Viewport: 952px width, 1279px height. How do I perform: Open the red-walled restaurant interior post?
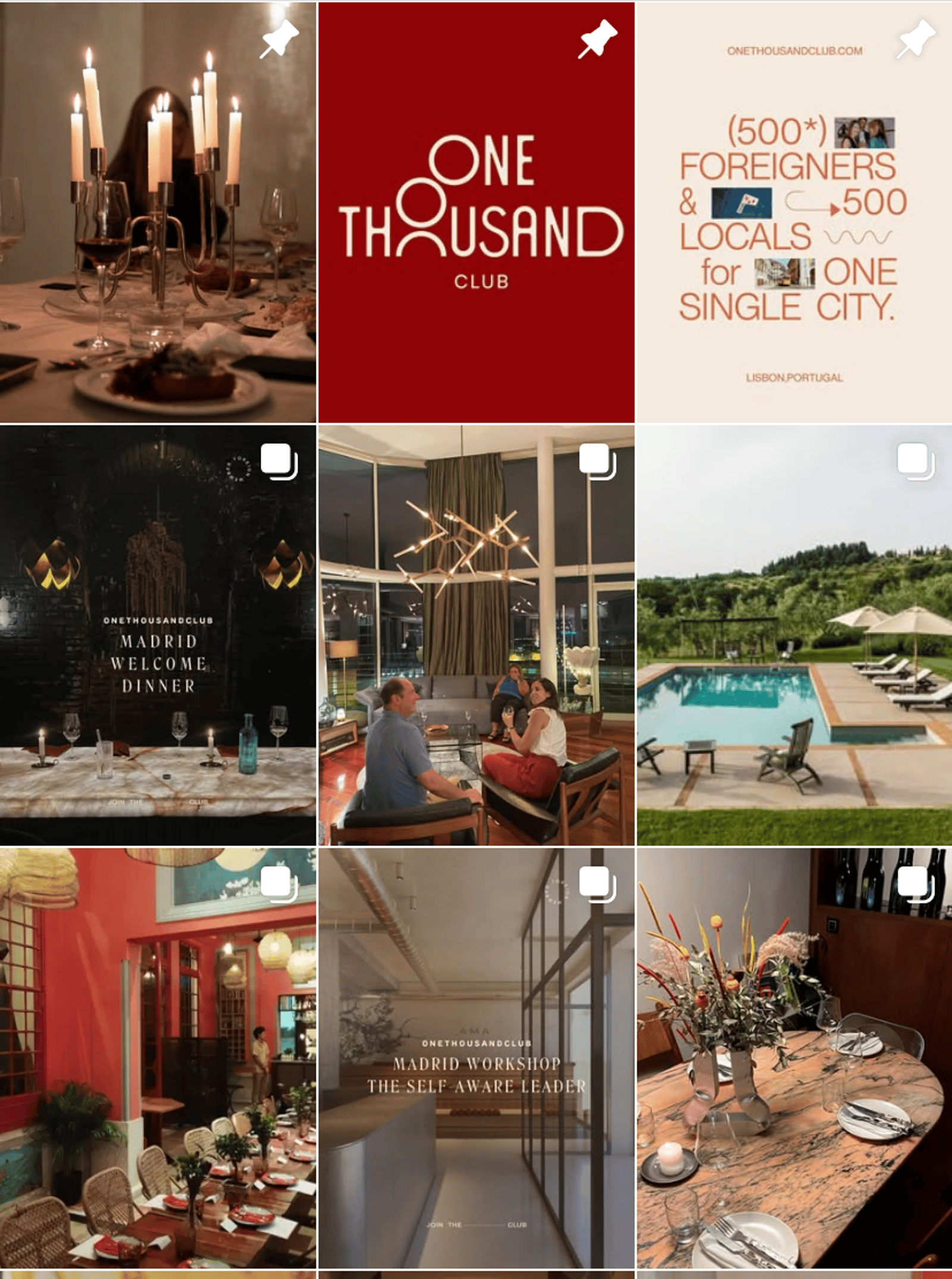[158, 1058]
